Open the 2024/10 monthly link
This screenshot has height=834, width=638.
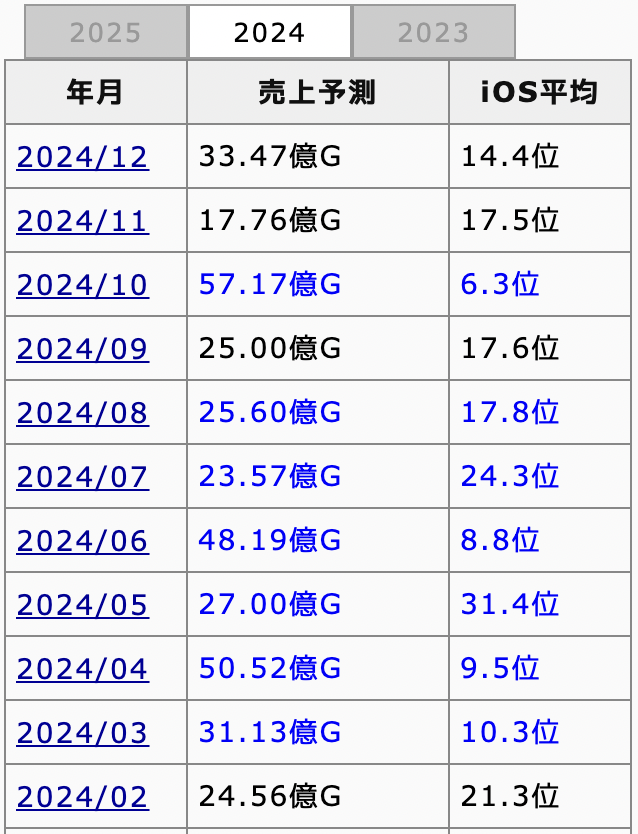(x=82, y=285)
